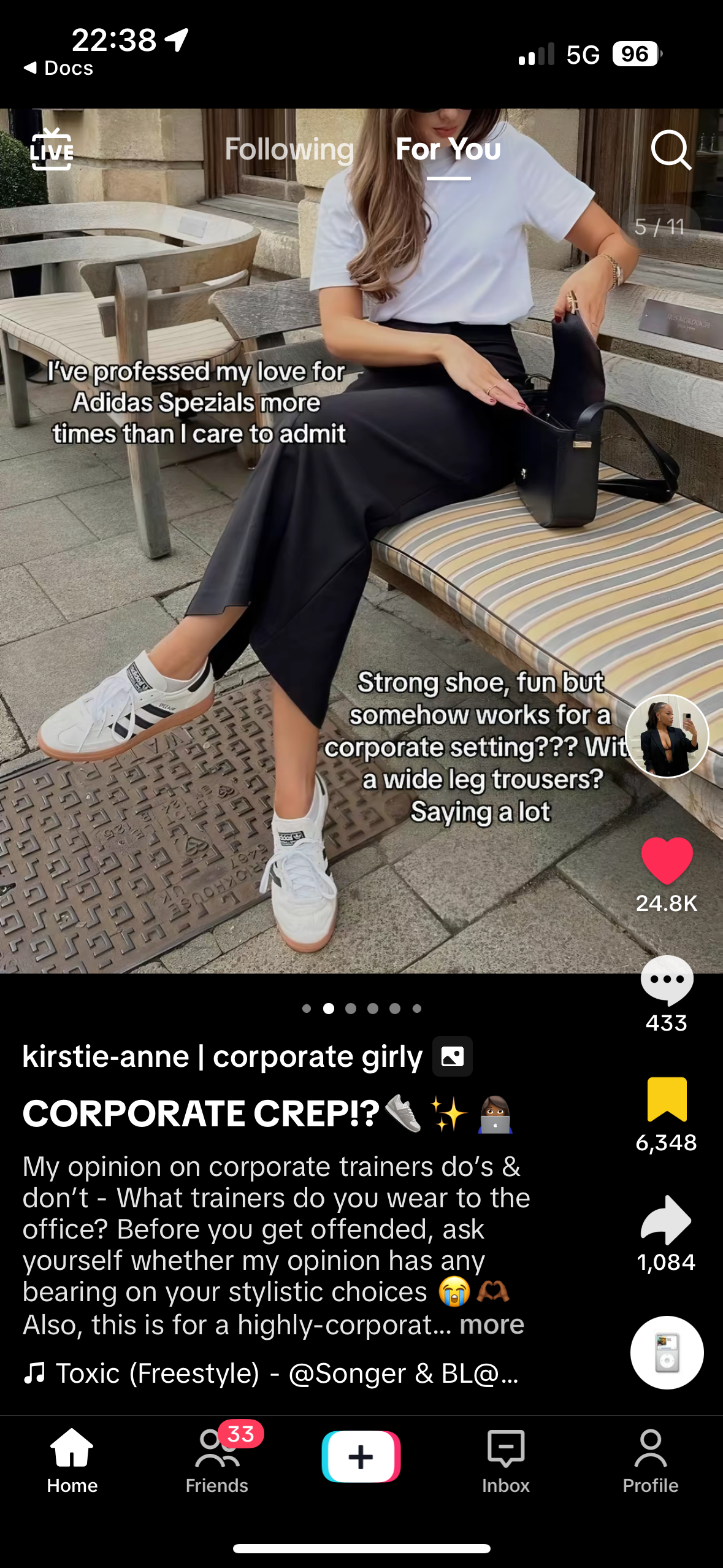Expand the caption with more
Screen dimensions: 723x1568
pyautogui.click(x=492, y=1324)
